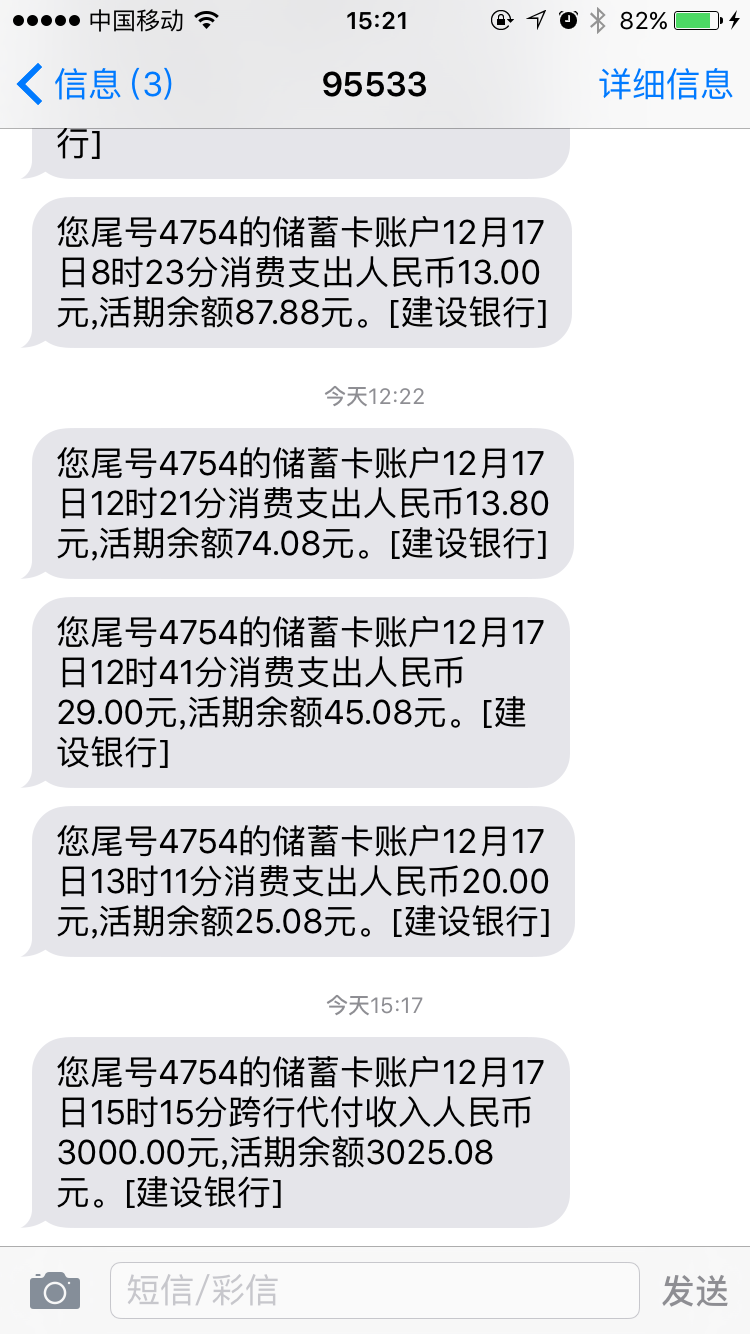Select the message with balance 25.08元
The image size is (750, 1334).
300,880
